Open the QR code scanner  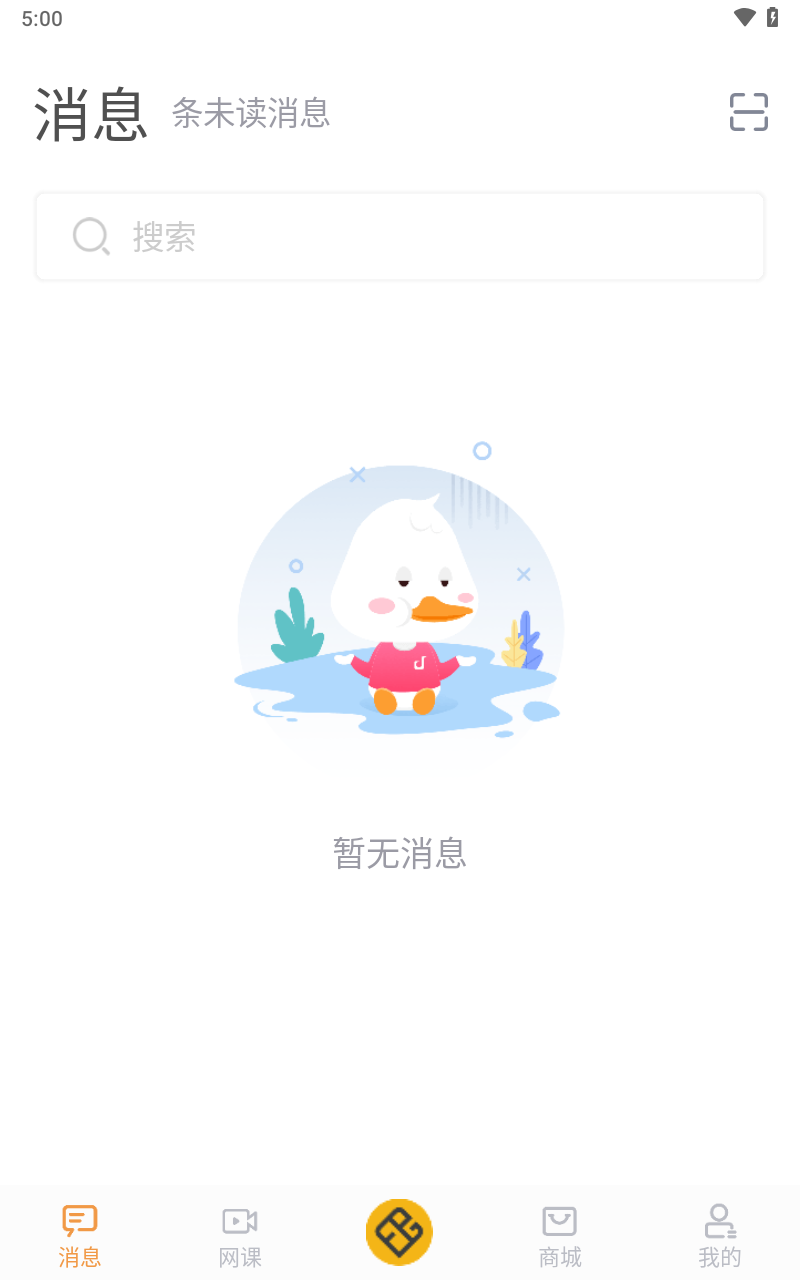[x=748, y=112]
